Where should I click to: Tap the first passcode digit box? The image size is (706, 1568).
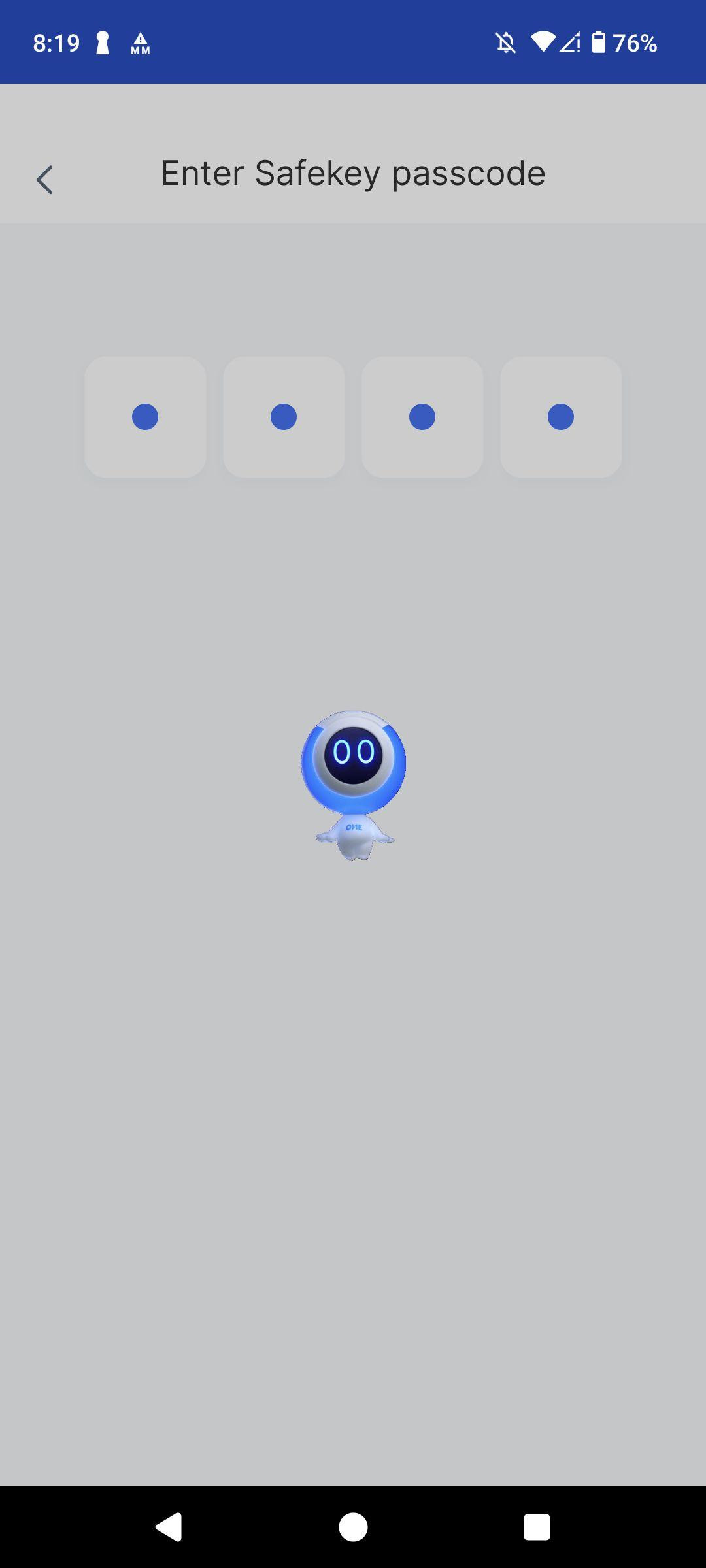click(x=145, y=417)
